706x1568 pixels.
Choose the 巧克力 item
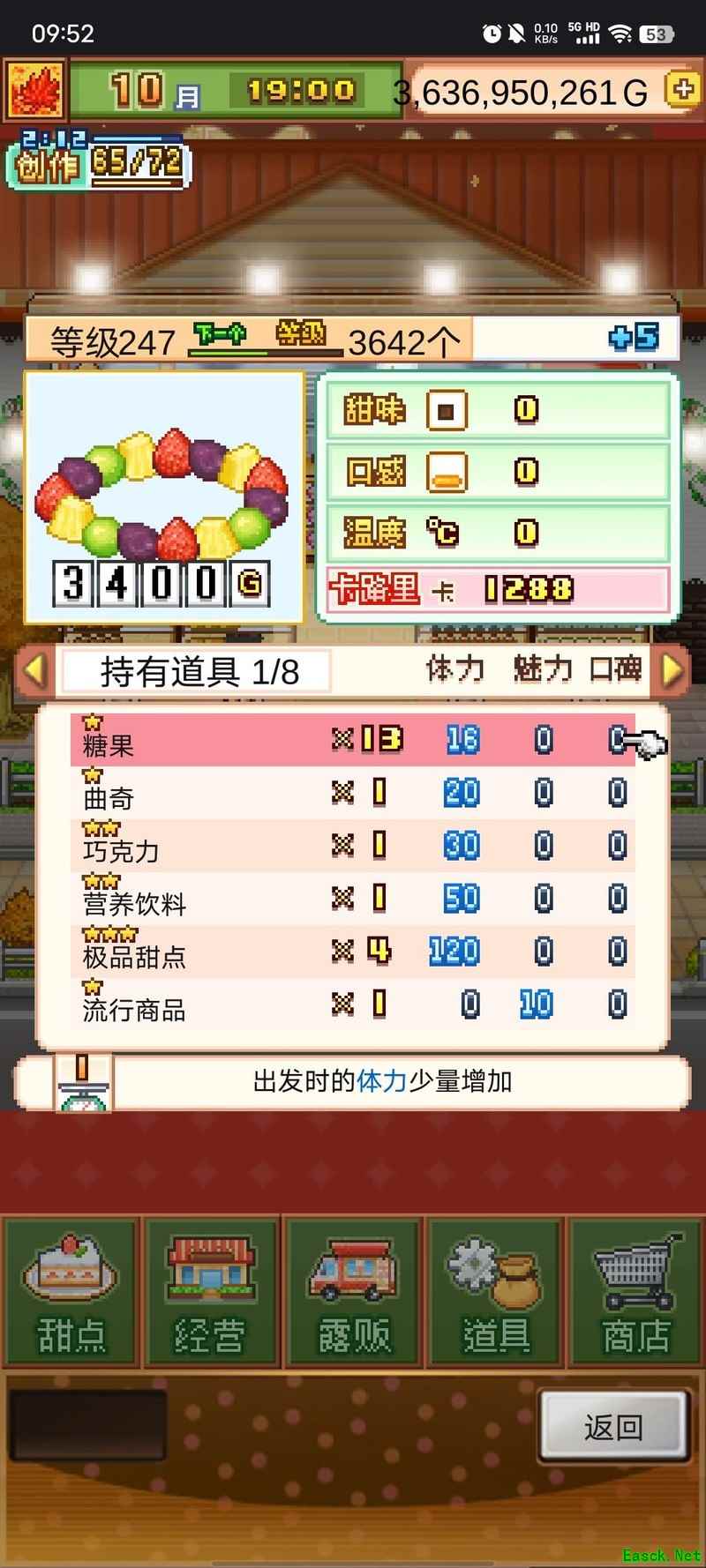point(353,847)
